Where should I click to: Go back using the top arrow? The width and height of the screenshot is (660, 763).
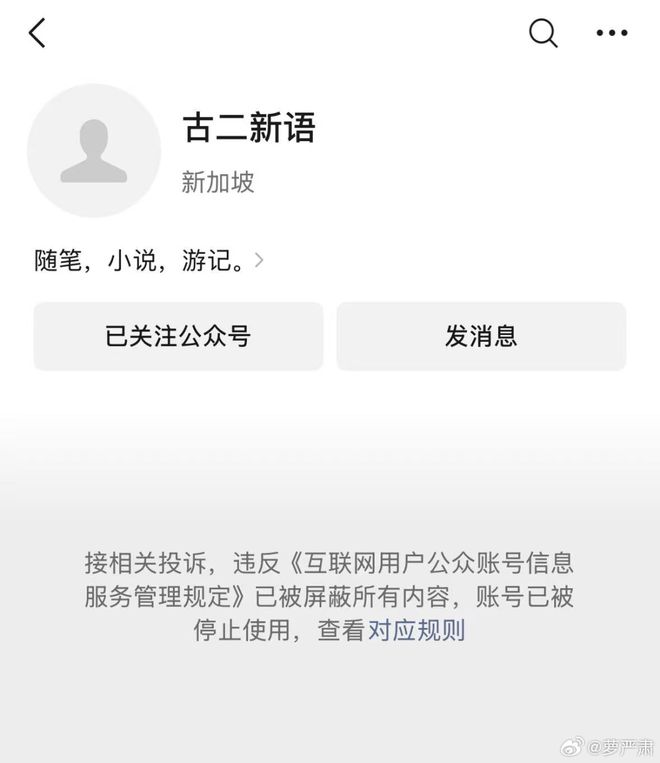(x=38, y=33)
